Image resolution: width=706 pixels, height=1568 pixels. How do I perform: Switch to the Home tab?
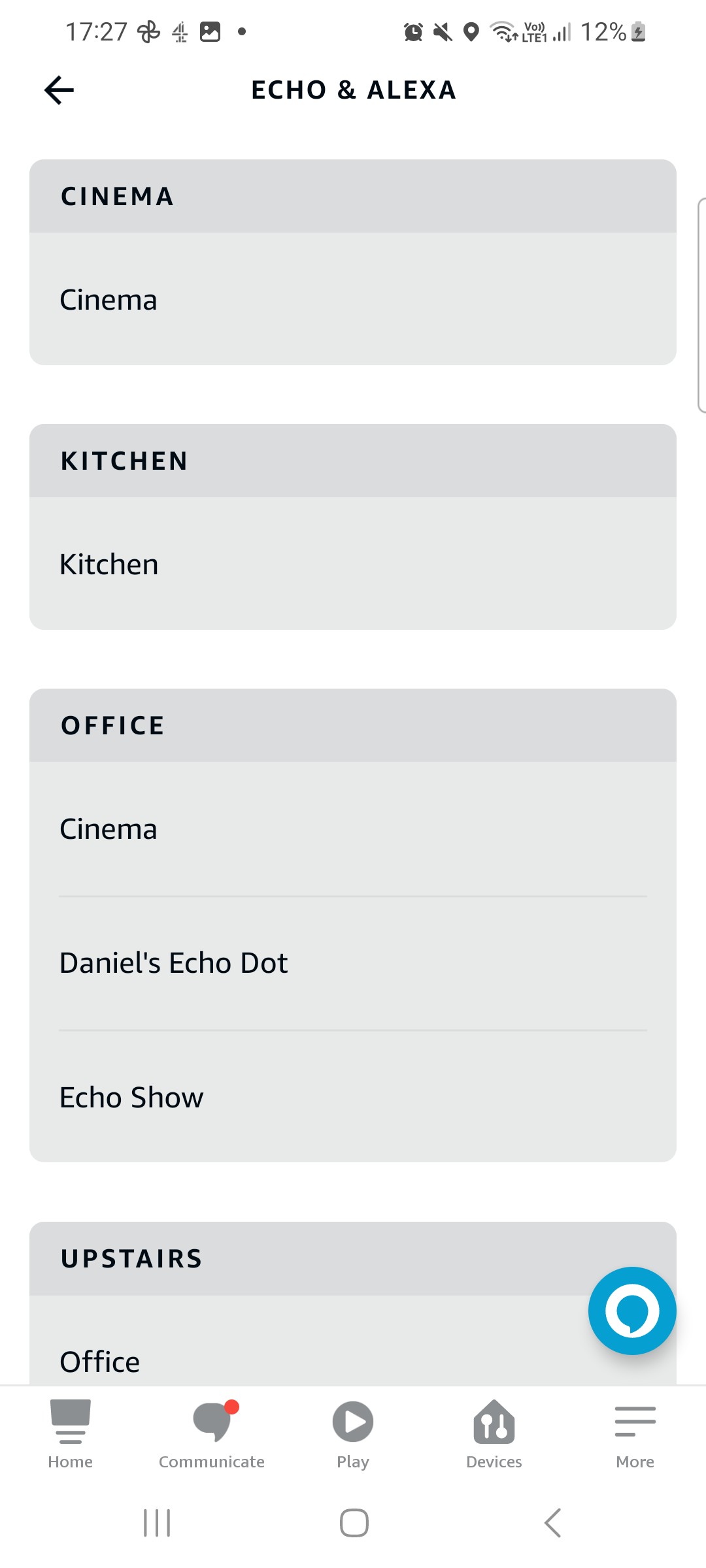tap(71, 1434)
